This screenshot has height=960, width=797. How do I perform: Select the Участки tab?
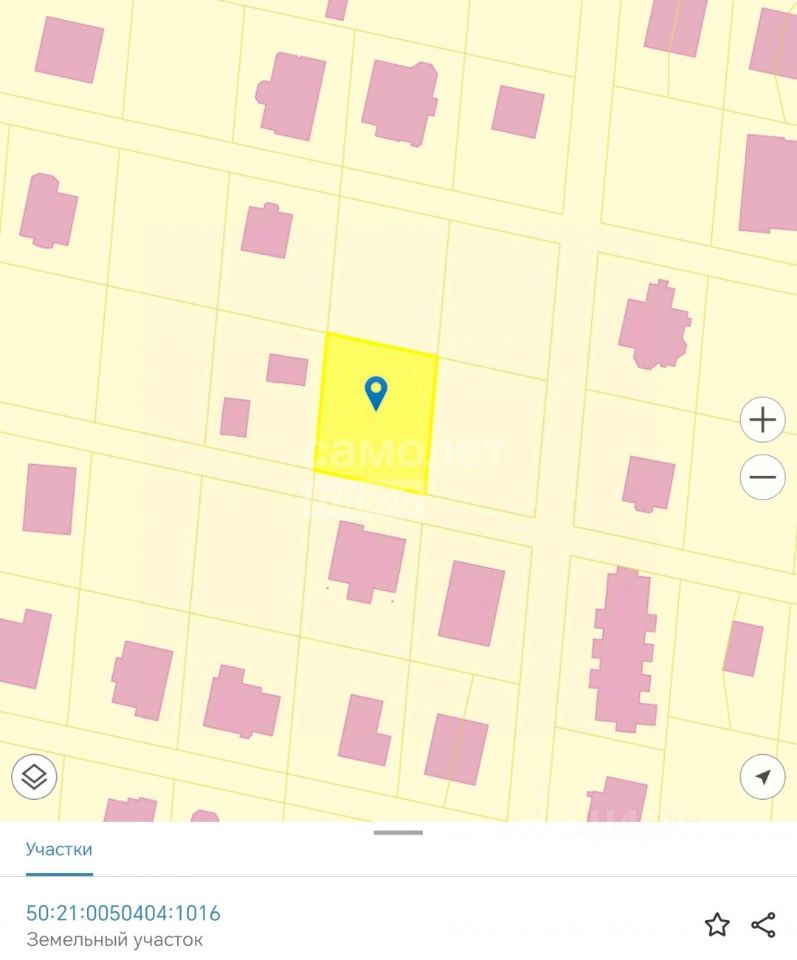59,849
